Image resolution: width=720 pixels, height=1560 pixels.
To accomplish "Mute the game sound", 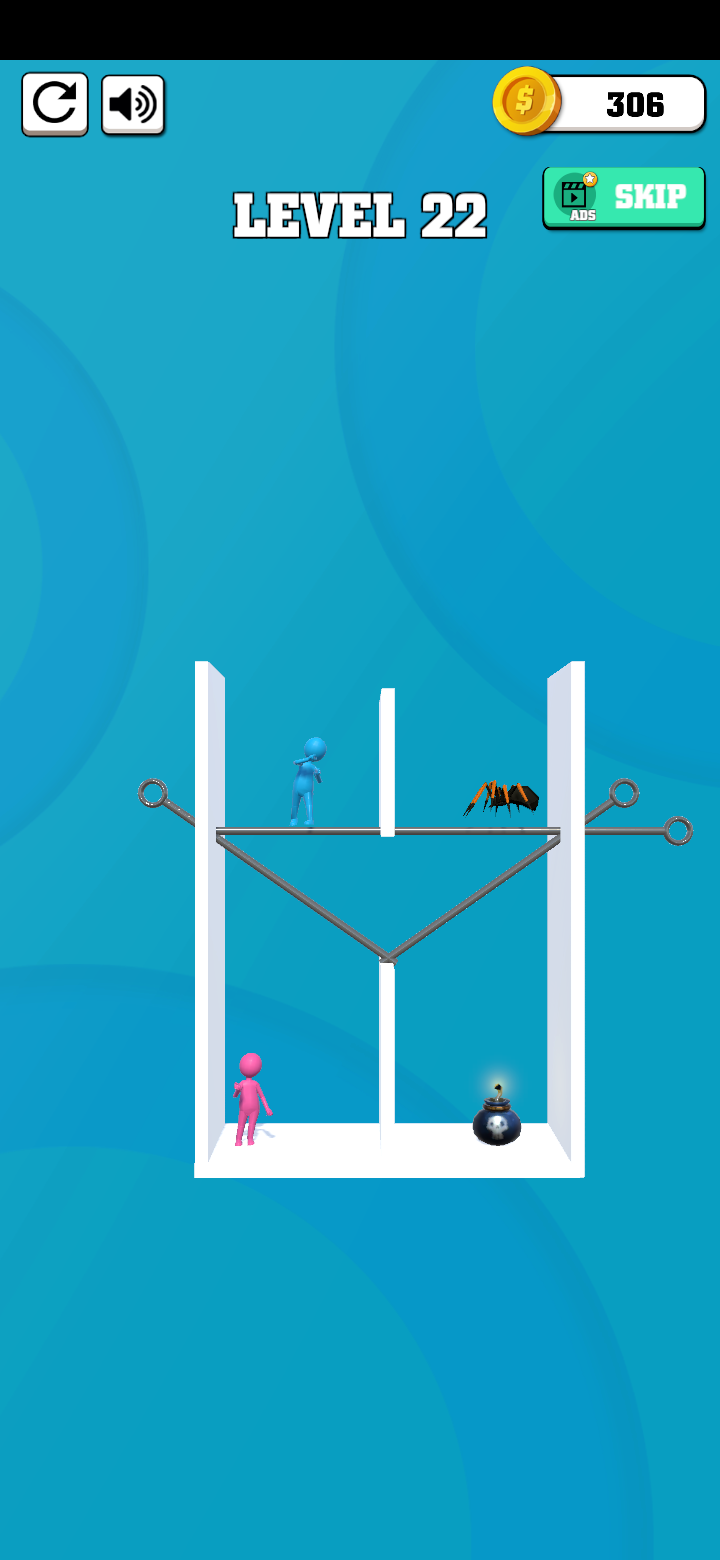I will click(133, 105).
